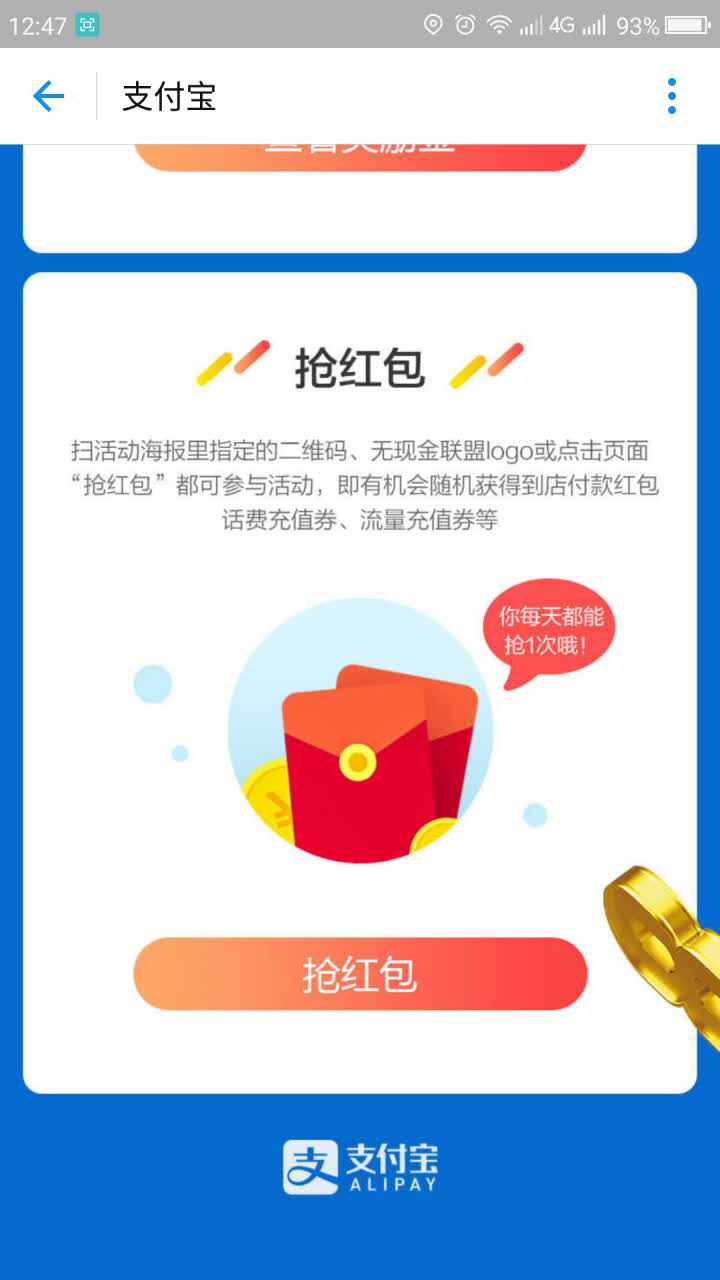This screenshot has height=1280, width=720.
Task: Go back using the arrow
Action: [48, 96]
